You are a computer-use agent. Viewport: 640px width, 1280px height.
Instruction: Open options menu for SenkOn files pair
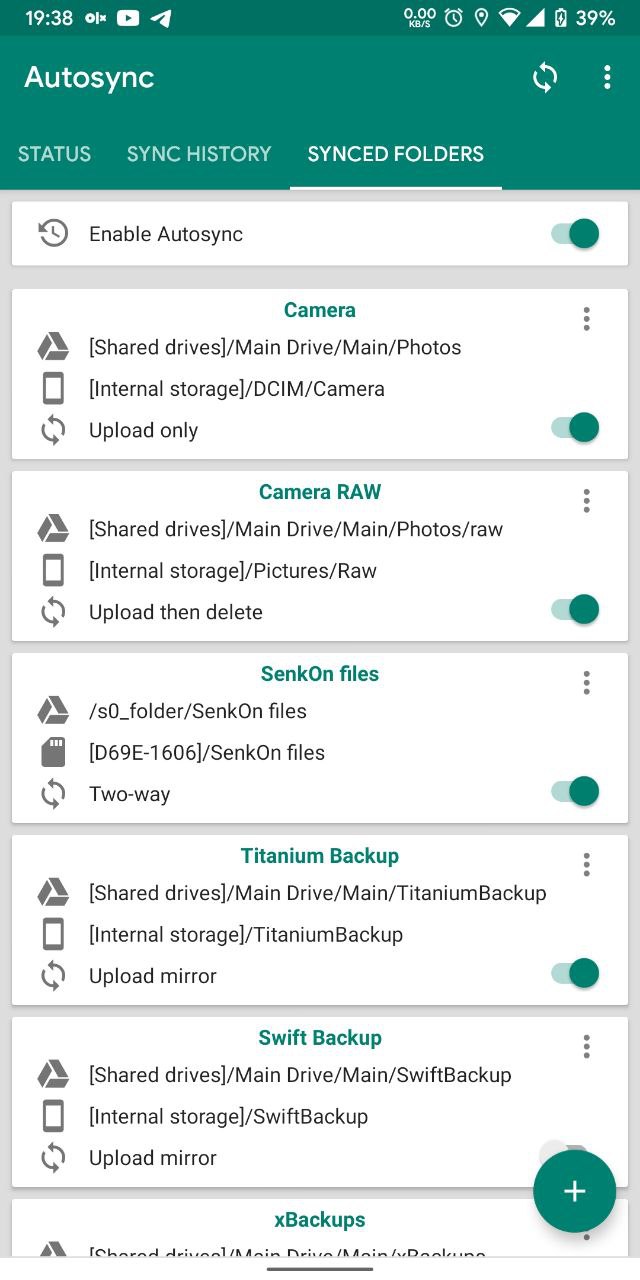586,683
